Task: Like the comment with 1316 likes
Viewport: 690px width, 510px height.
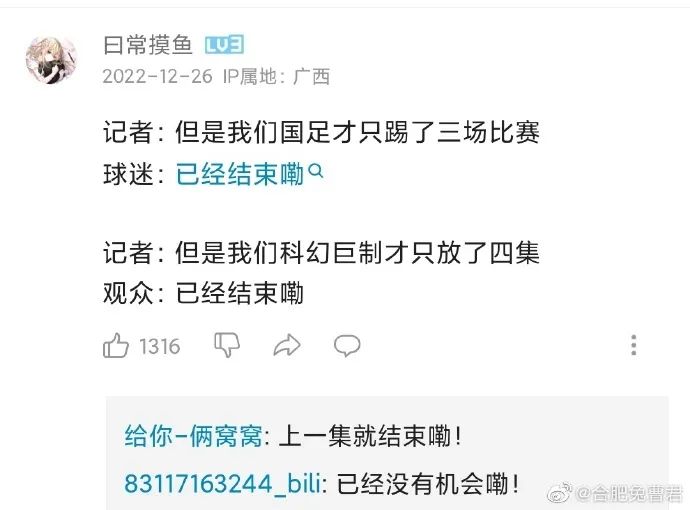Action: point(117,346)
